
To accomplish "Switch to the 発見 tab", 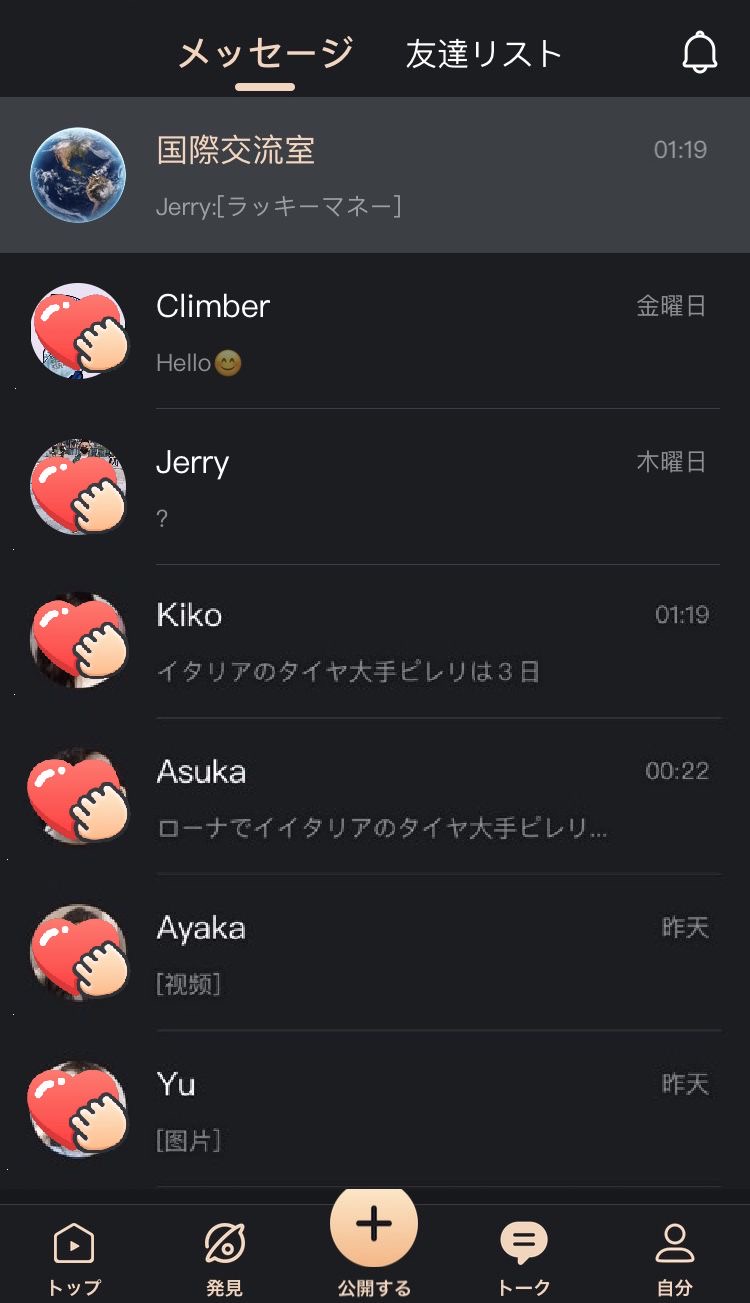I will point(224,1257).
